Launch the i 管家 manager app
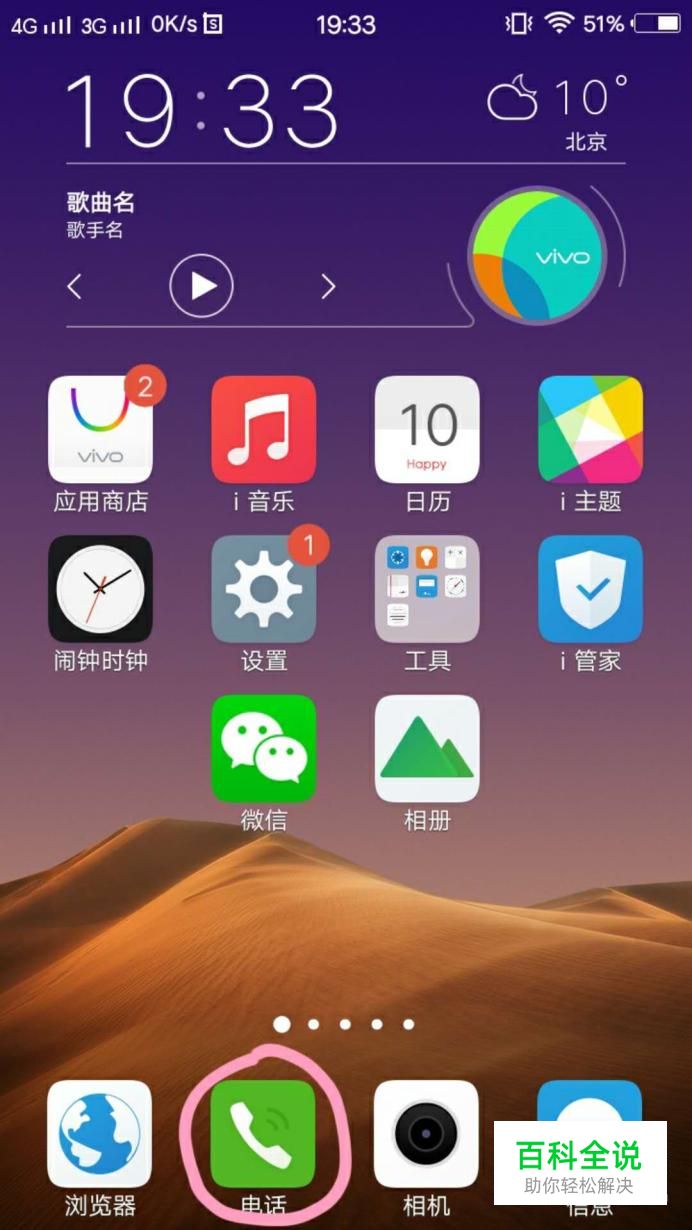The width and height of the screenshot is (692, 1230). (x=590, y=589)
